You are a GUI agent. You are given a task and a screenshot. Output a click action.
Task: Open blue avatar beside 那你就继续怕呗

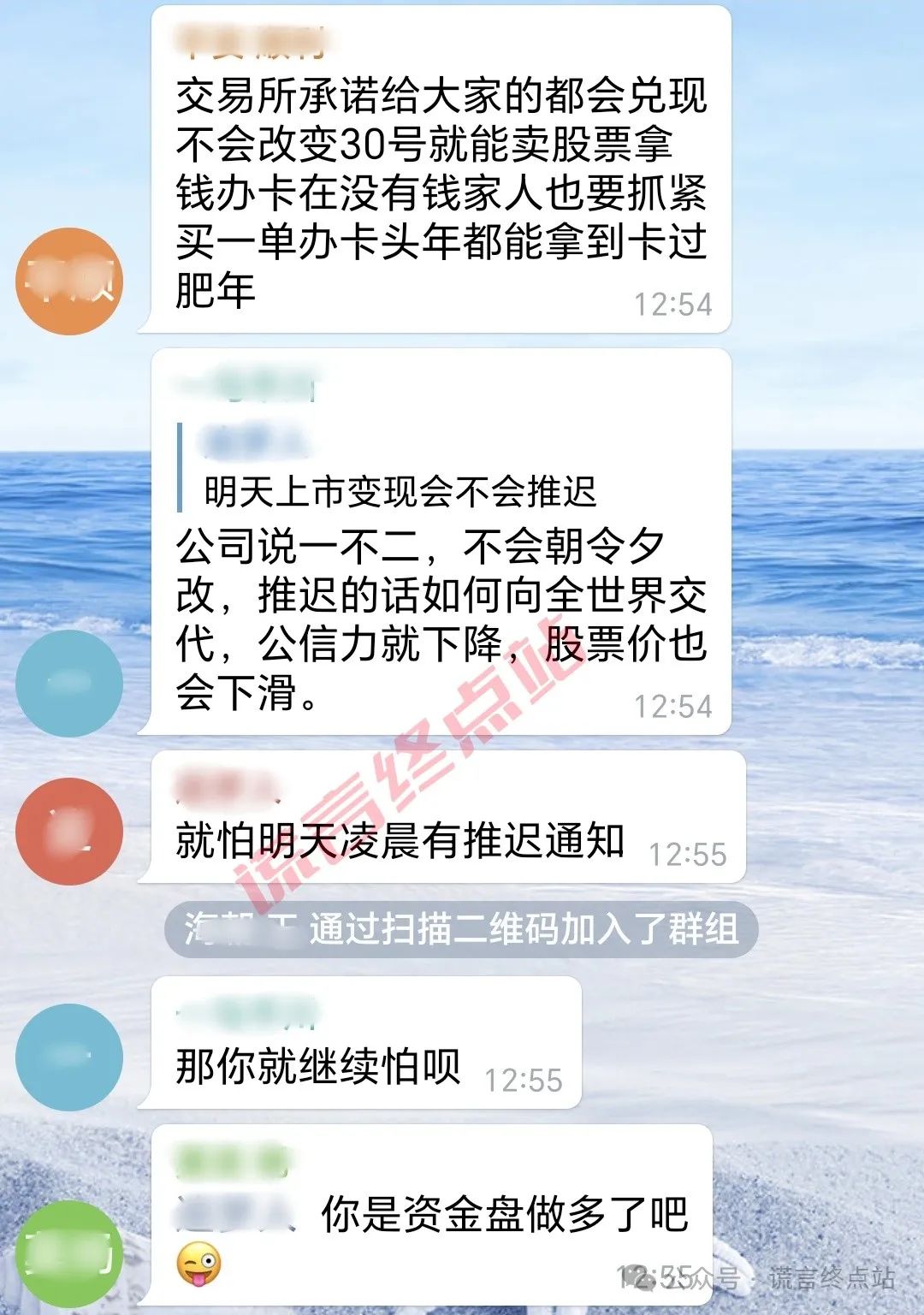70,1057
